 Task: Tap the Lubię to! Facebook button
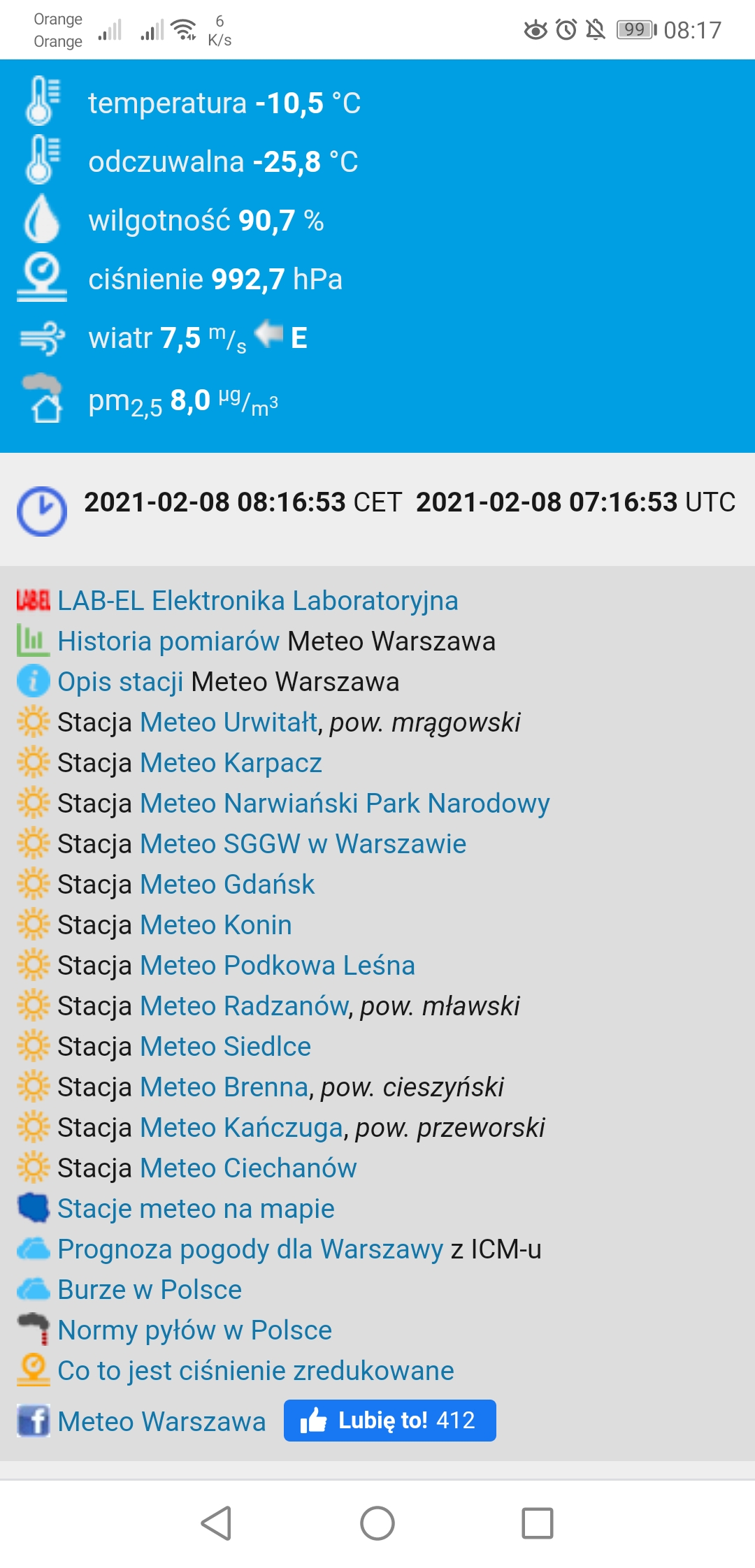coord(390,1421)
